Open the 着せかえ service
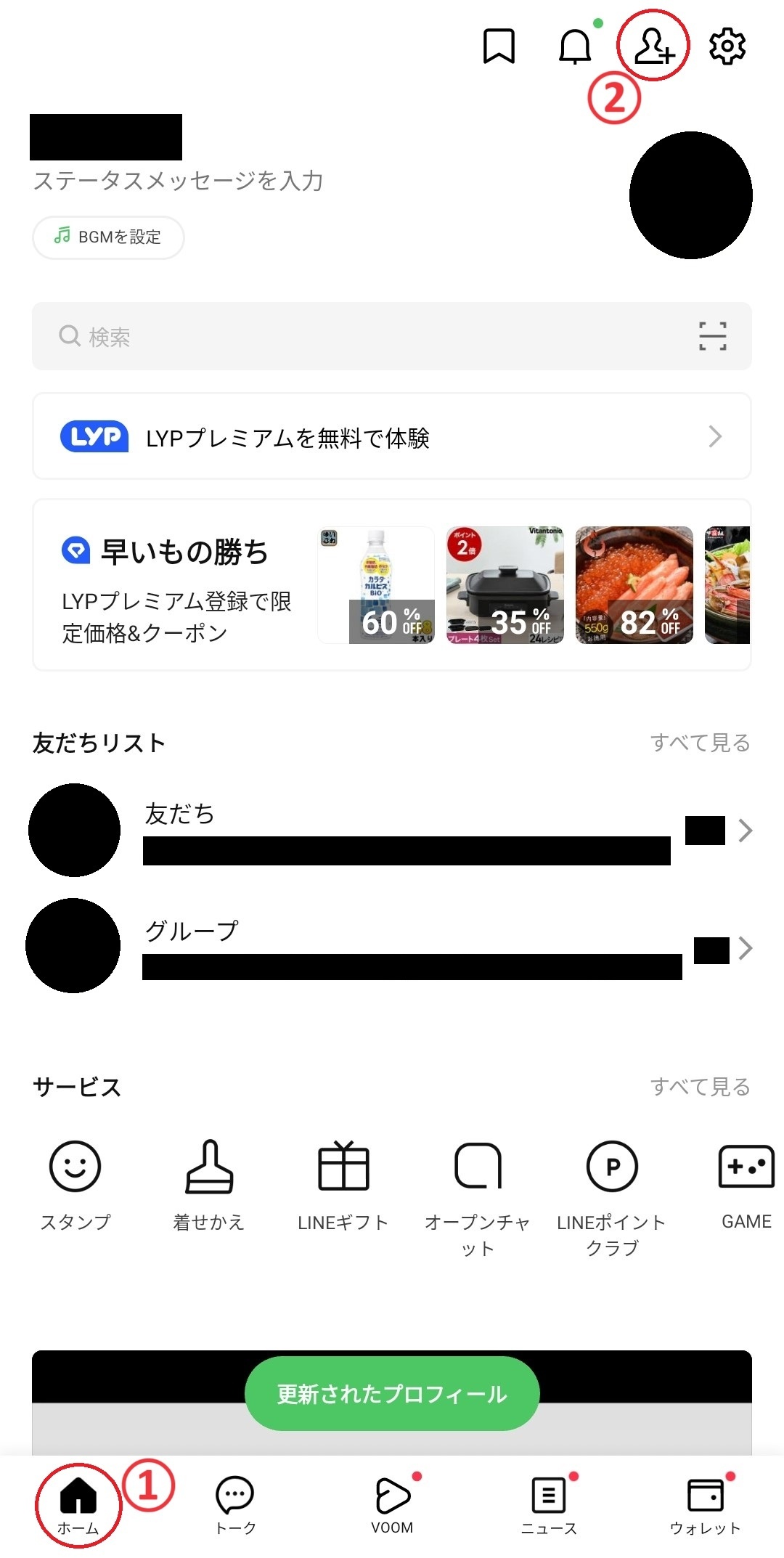The height and width of the screenshot is (1558, 784). pos(209,1184)
